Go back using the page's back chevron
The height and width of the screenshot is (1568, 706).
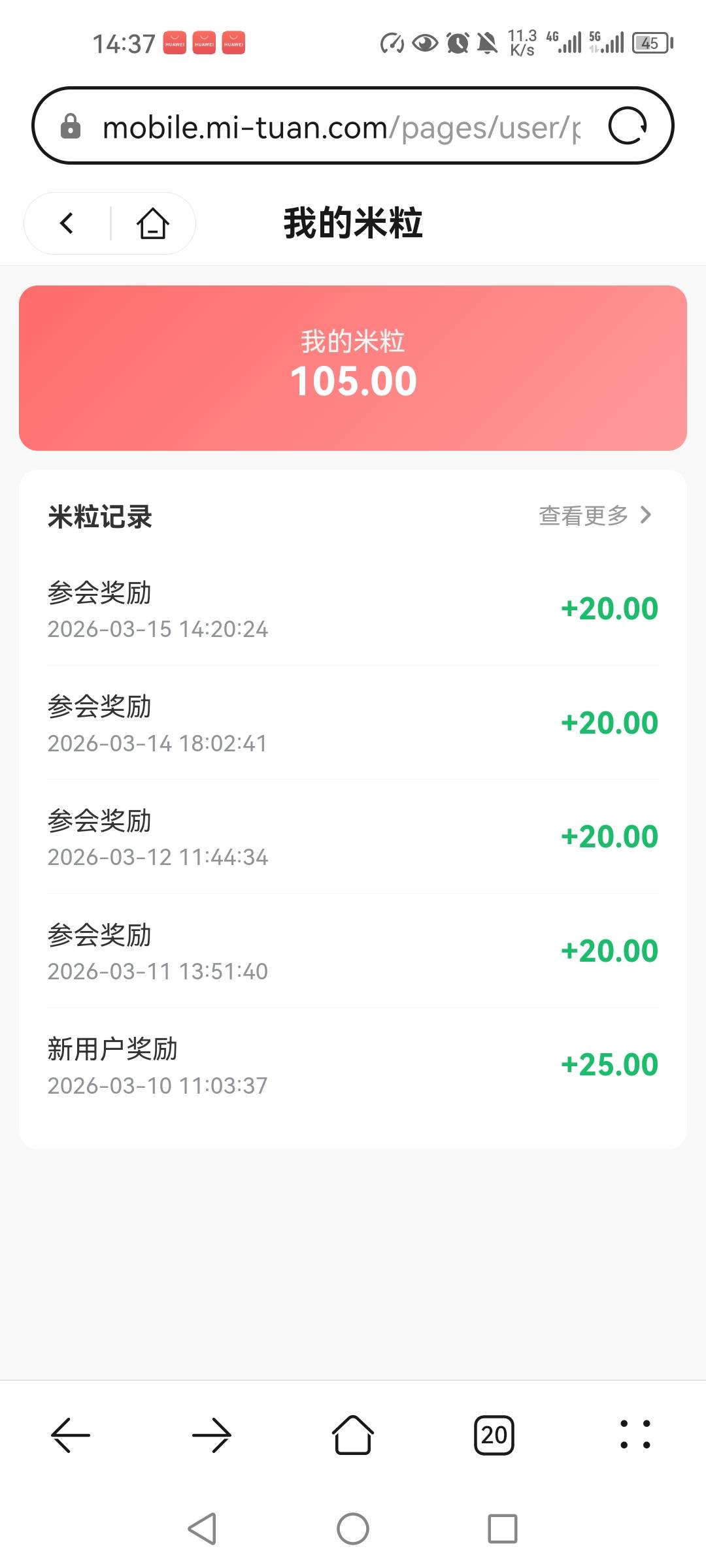67,223
